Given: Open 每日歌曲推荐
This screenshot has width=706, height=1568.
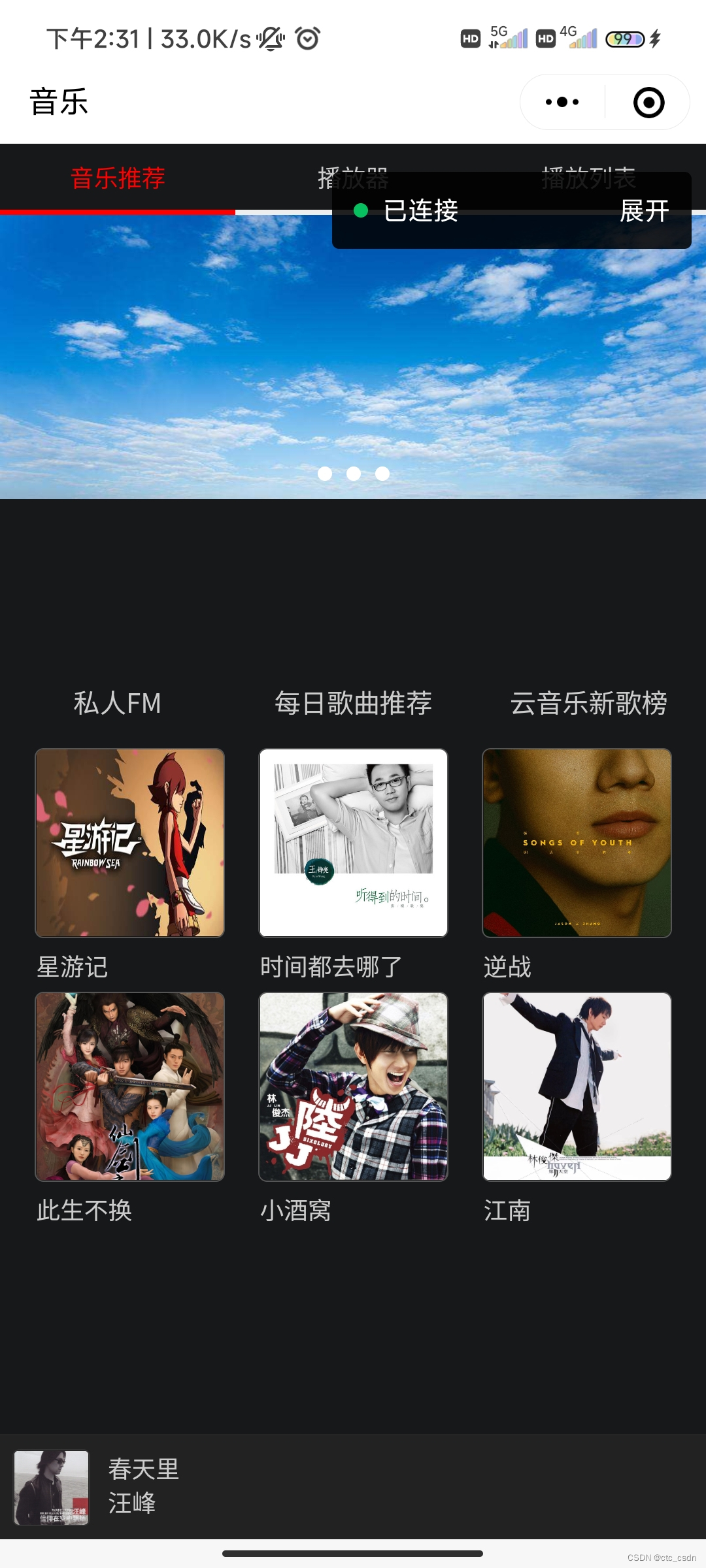Looking at the screenshot, I should coord(353,704).
